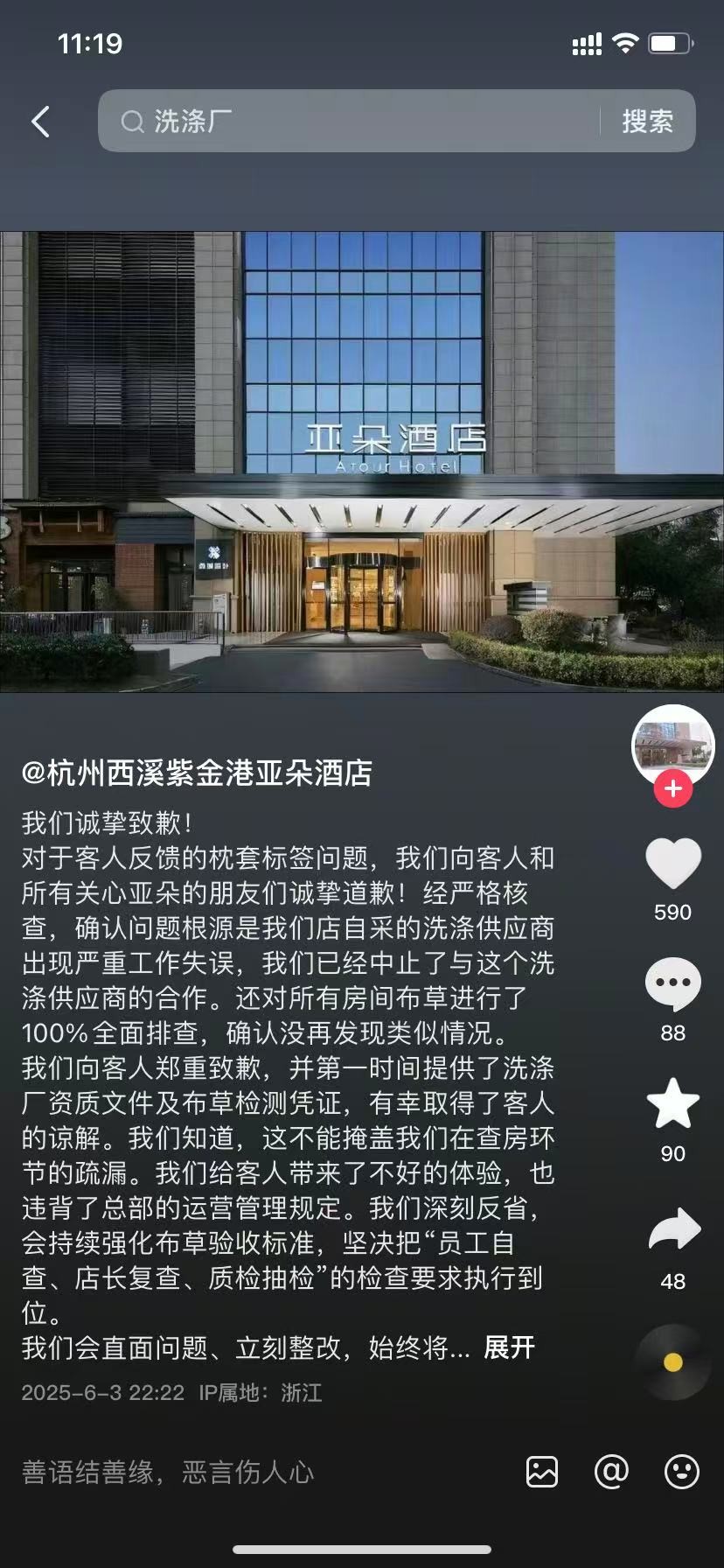Viewport: 724px width, 1568px height.
Task: Add this post to favorites with the star
Action: coord(673,1104)
